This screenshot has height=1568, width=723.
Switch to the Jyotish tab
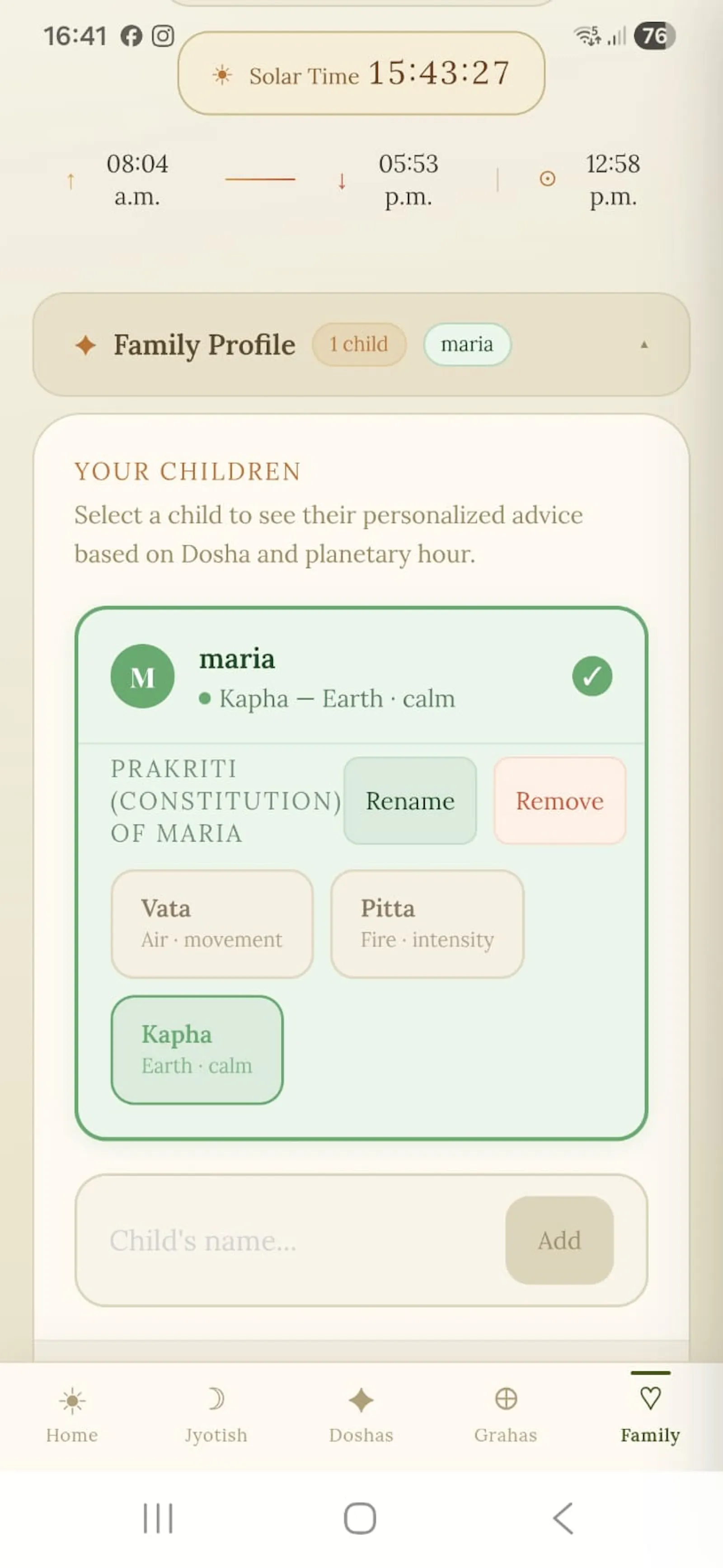pyautogui.click(x=216, y=1415)
